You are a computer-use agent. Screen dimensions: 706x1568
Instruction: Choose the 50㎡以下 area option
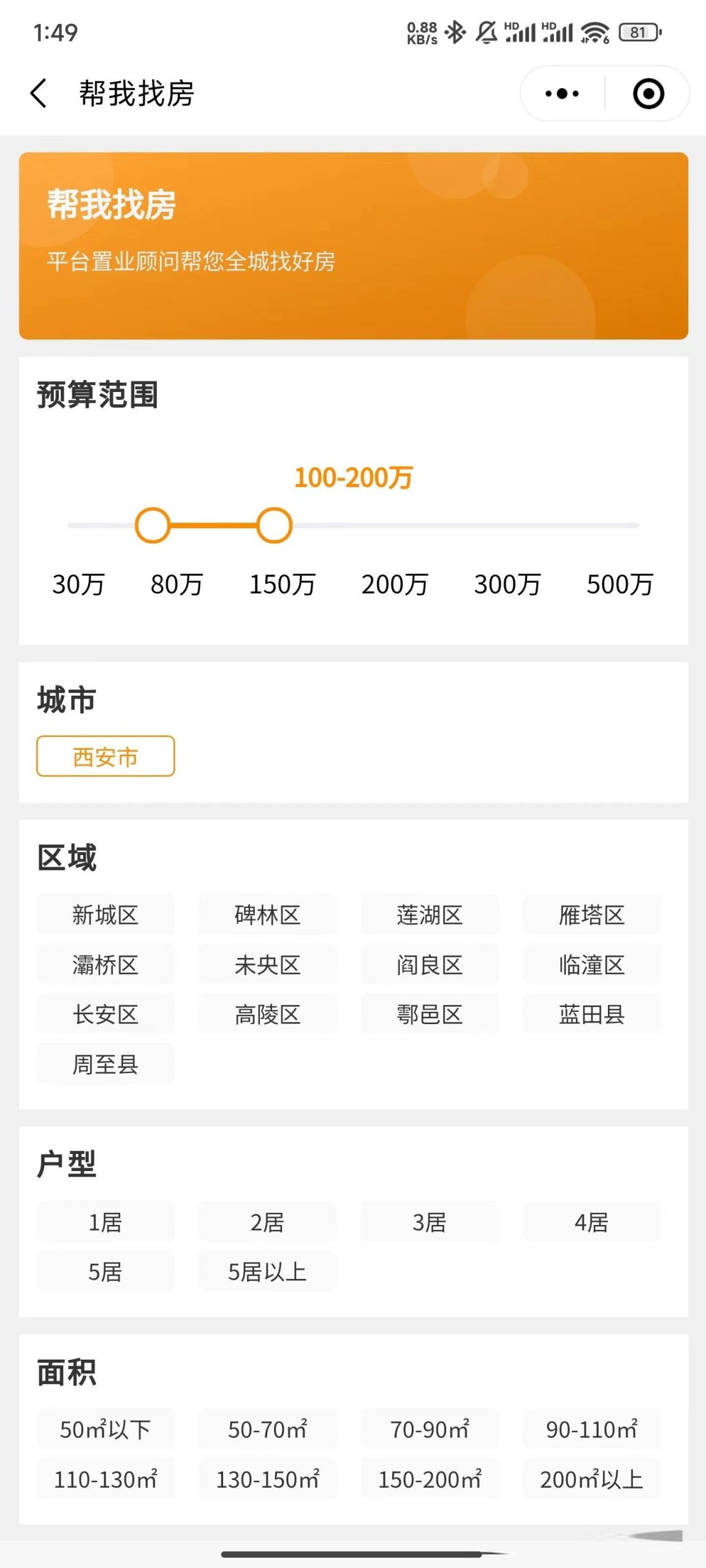coord(105,1430)
